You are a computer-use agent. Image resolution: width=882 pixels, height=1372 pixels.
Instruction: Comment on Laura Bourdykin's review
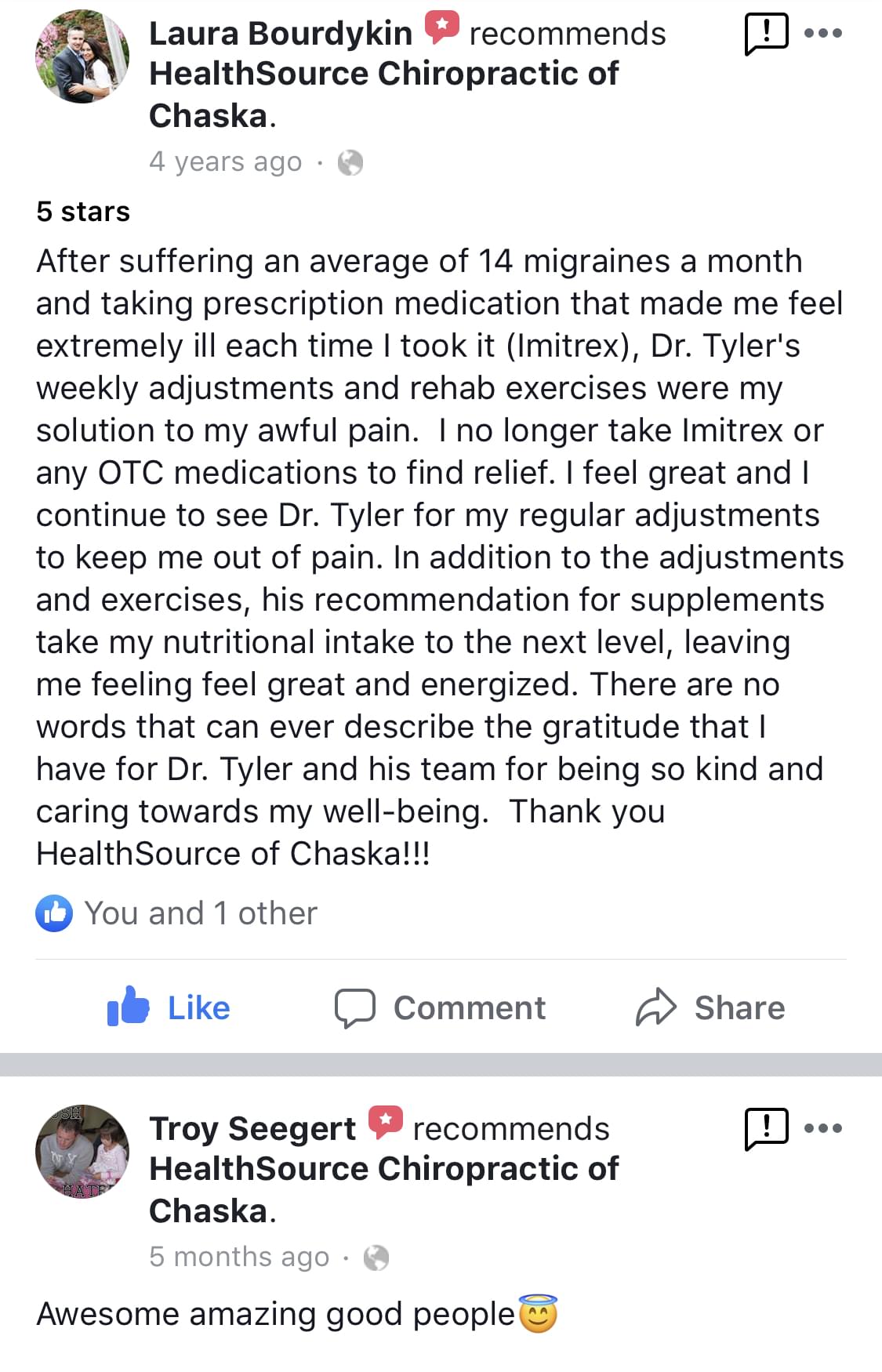point(441,1007)
